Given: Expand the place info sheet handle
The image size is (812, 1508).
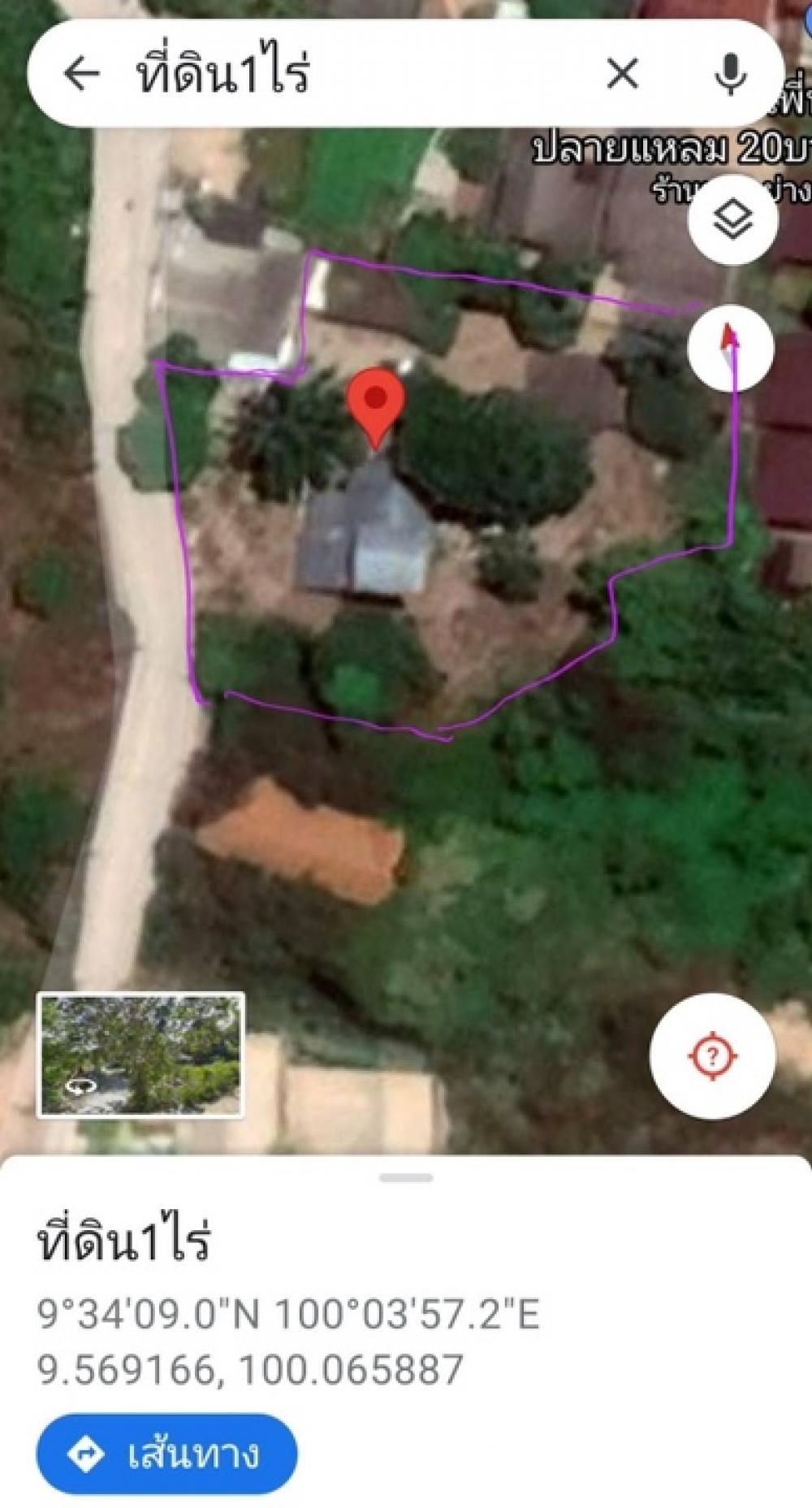Looking at the screenshot, I should pos(406,1177).
